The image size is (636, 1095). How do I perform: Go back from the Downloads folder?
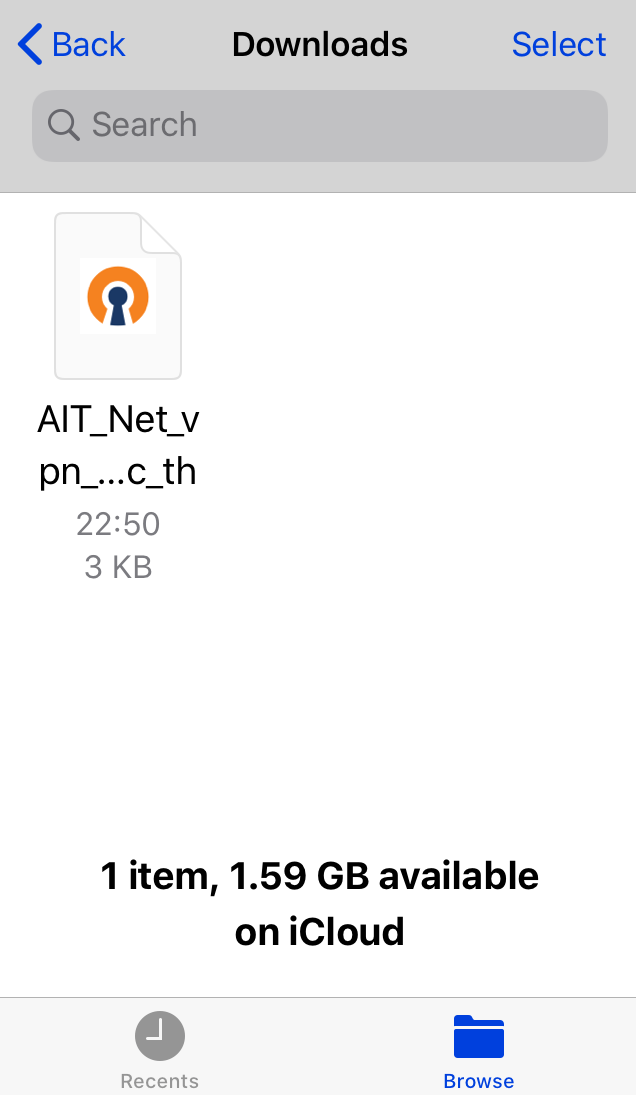coord(71,45)
